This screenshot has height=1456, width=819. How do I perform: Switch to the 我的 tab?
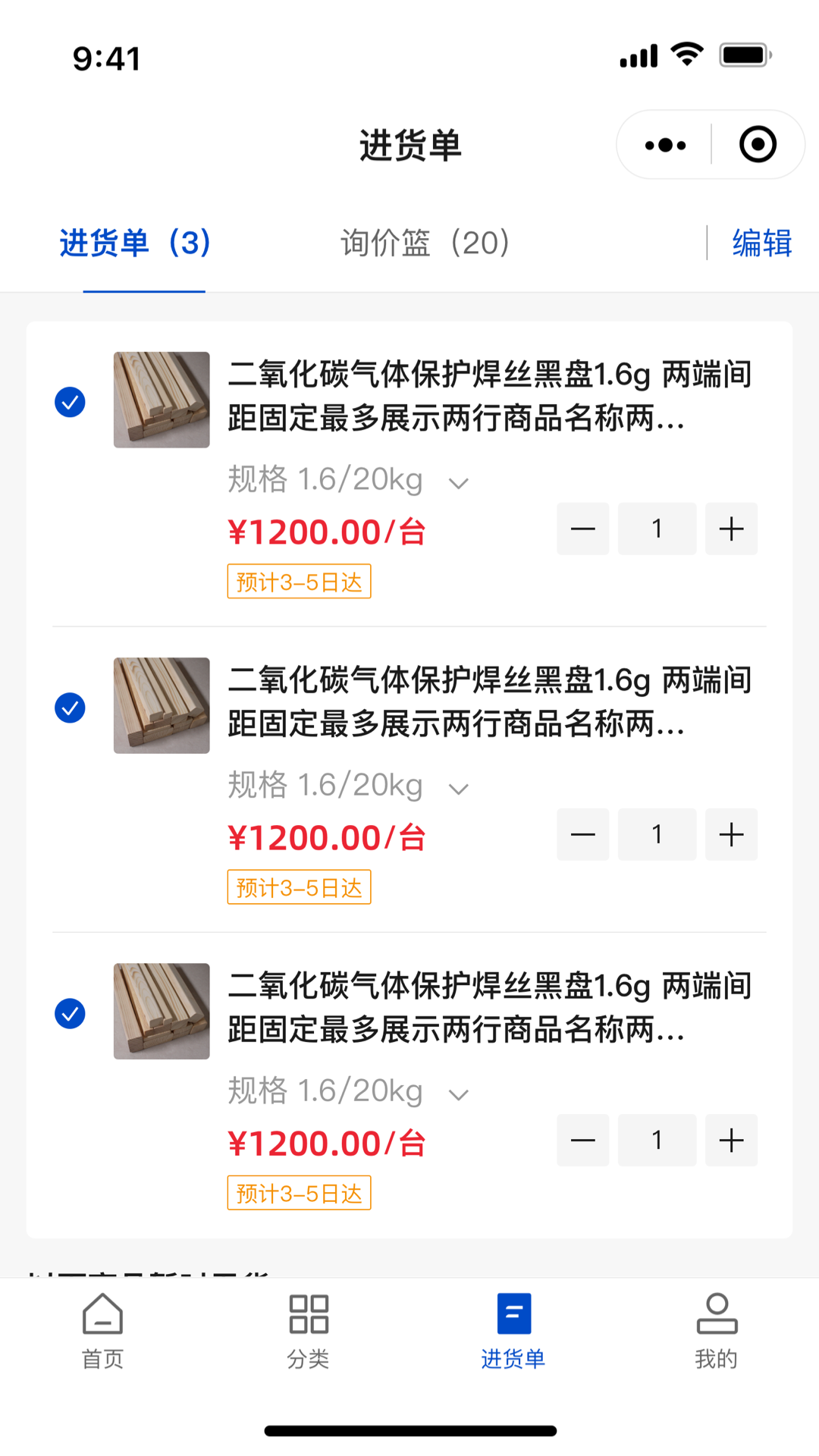point(717,1332)
